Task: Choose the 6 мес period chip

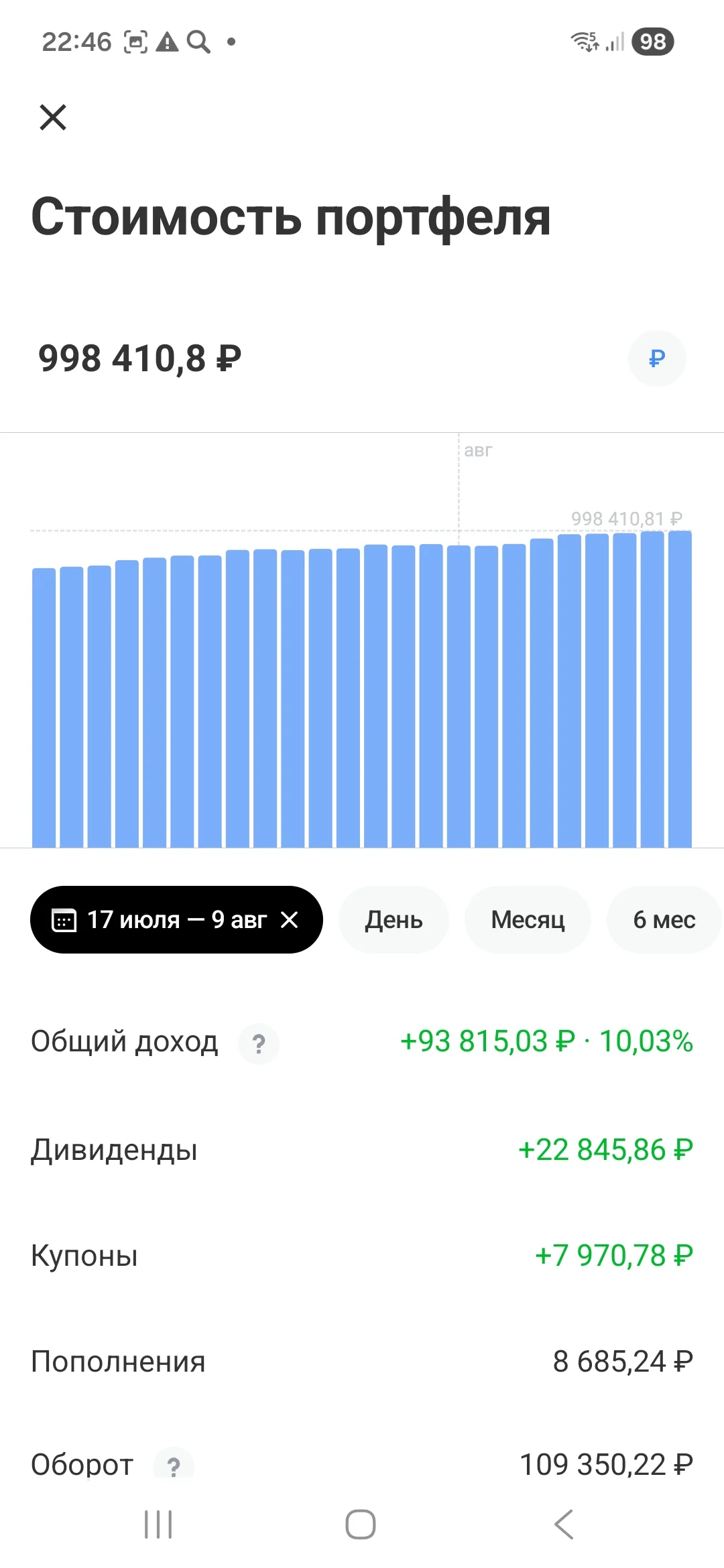Action: [x=664, y=919]
